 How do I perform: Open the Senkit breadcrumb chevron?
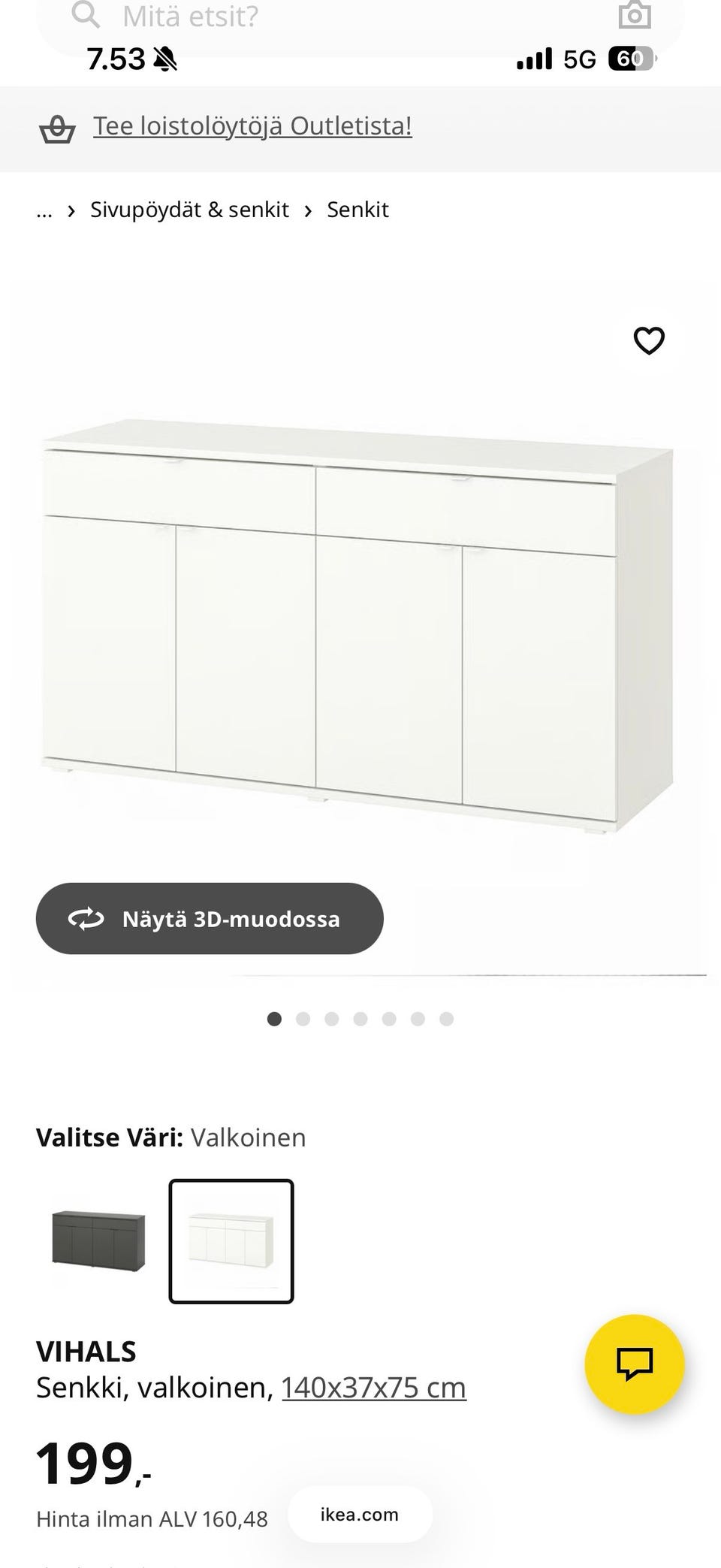[309, 210]
